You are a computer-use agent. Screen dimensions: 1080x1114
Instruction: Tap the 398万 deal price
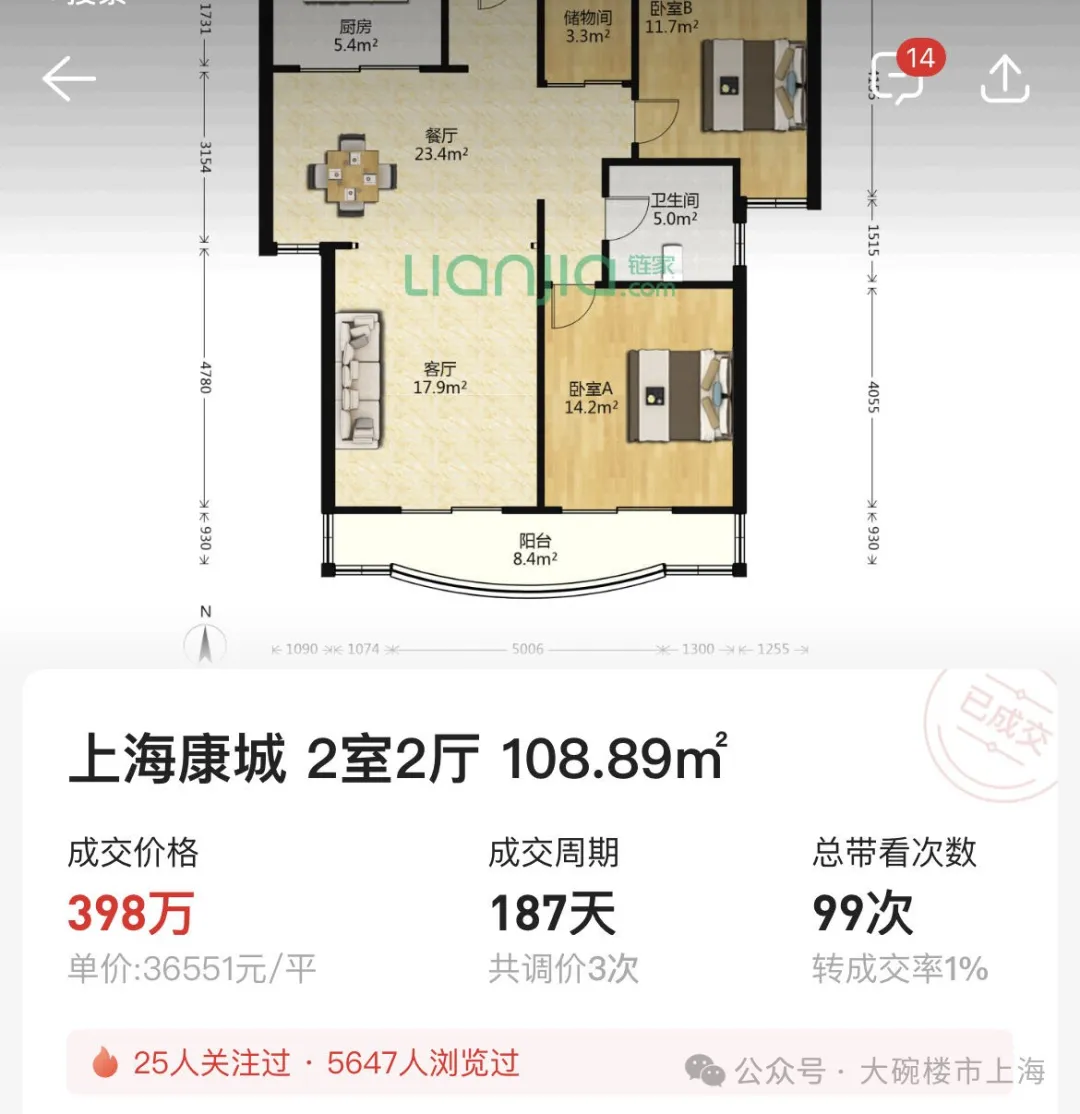(x=129, y=911)
